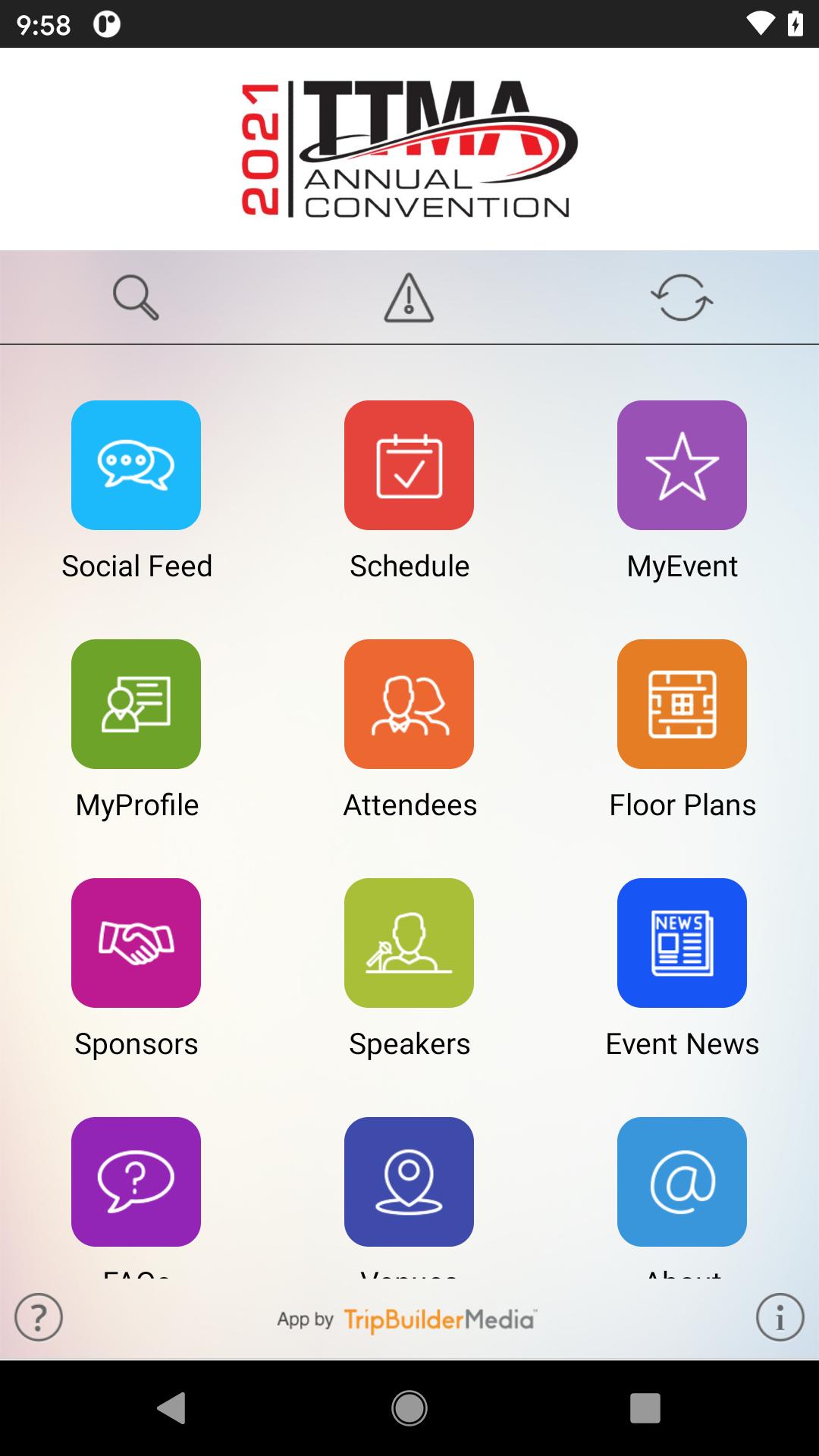Viewport: 819px width, 1456px height.
Task: Open the info circle icon
Action: (x=780, y=1317)
